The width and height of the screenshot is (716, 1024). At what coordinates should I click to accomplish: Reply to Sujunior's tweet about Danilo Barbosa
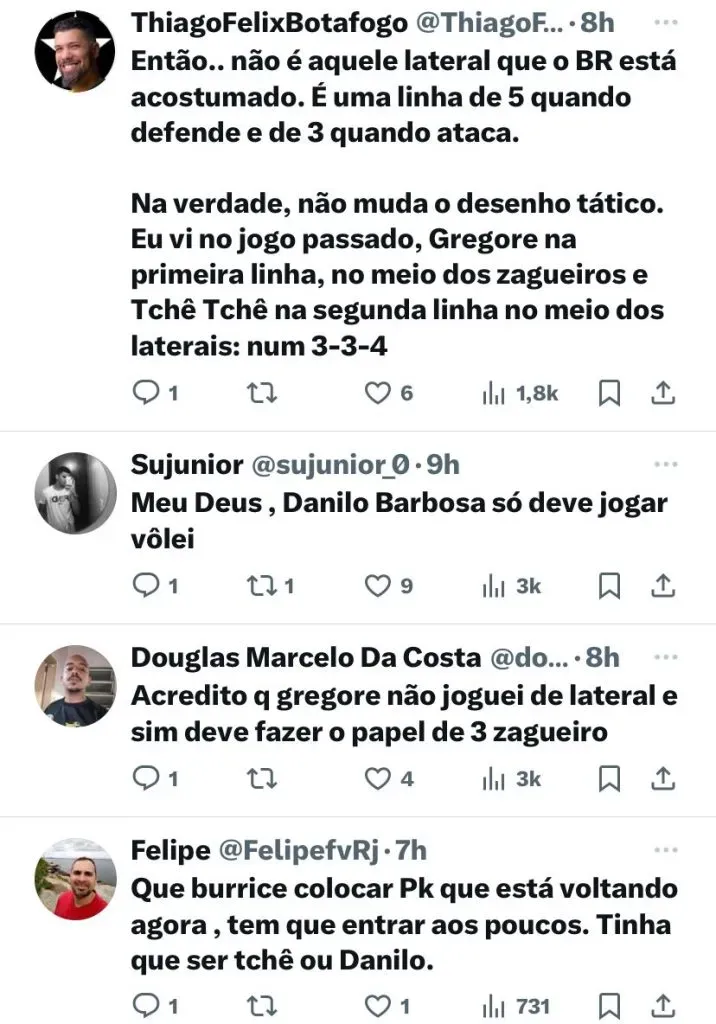147,586
